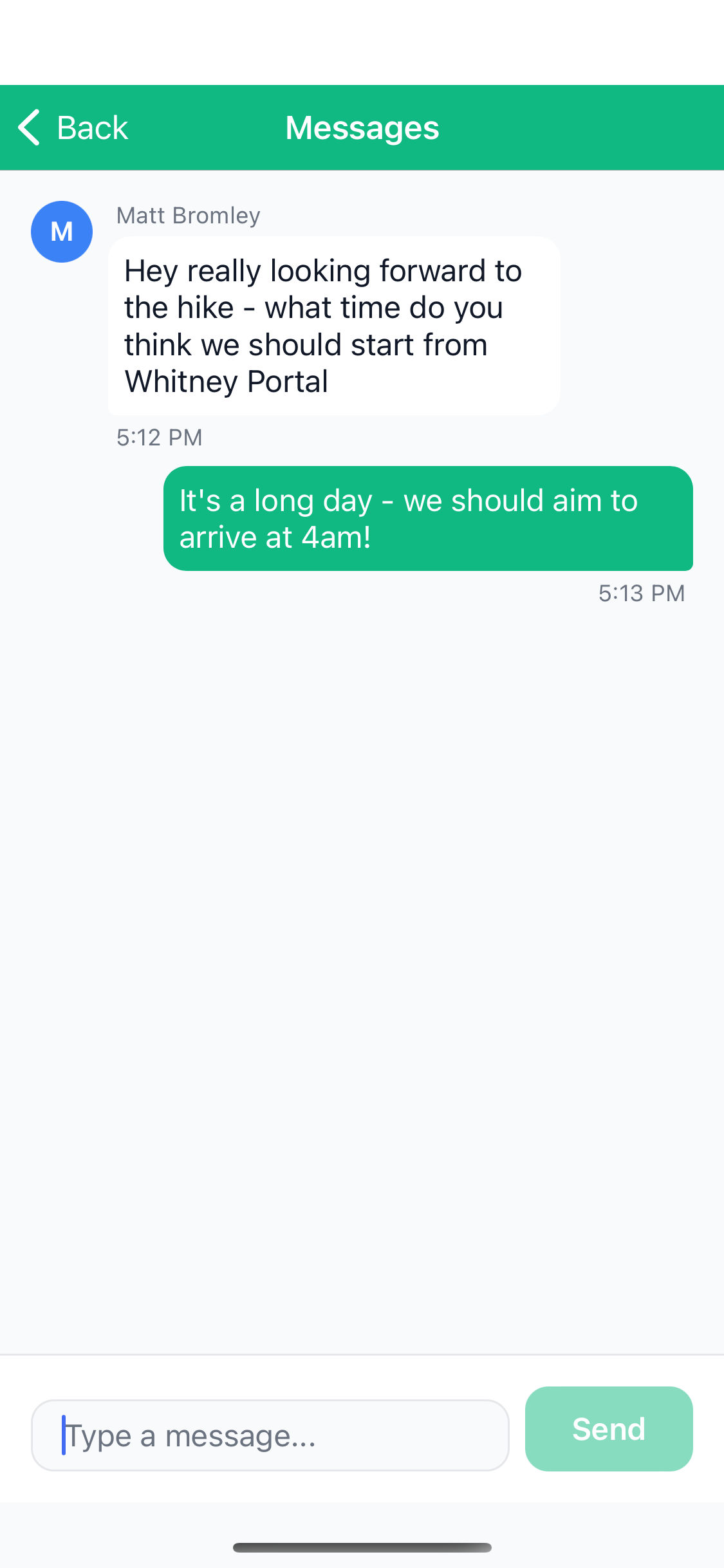This screenshot has width=724, height=1568.
Task: Click the Messages label at top center
Action: [362, 127]
